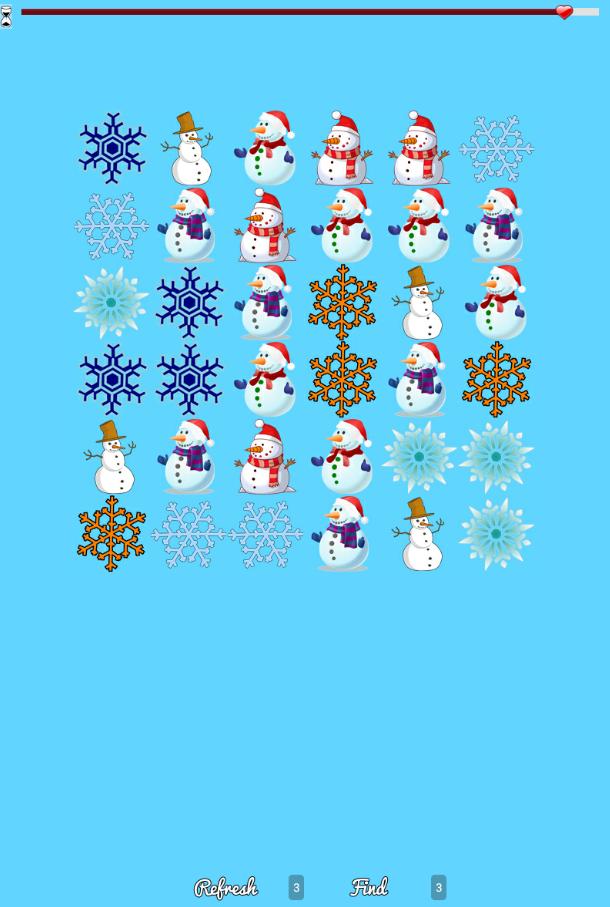Pick the orange snowflake tile in the grid's bottom-left corner

coord(112,533)
